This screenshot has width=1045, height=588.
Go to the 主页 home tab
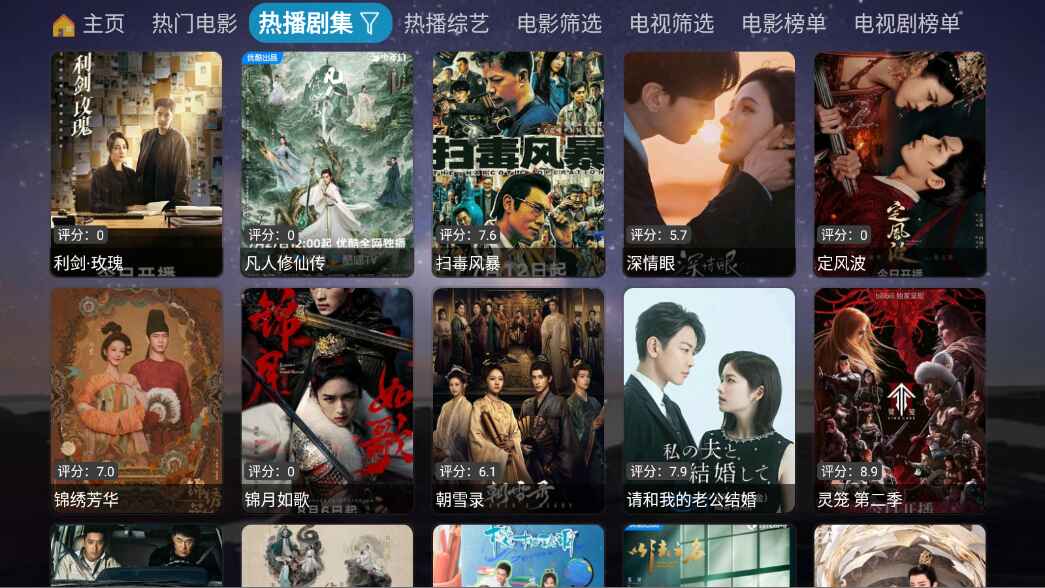(89, 24)
